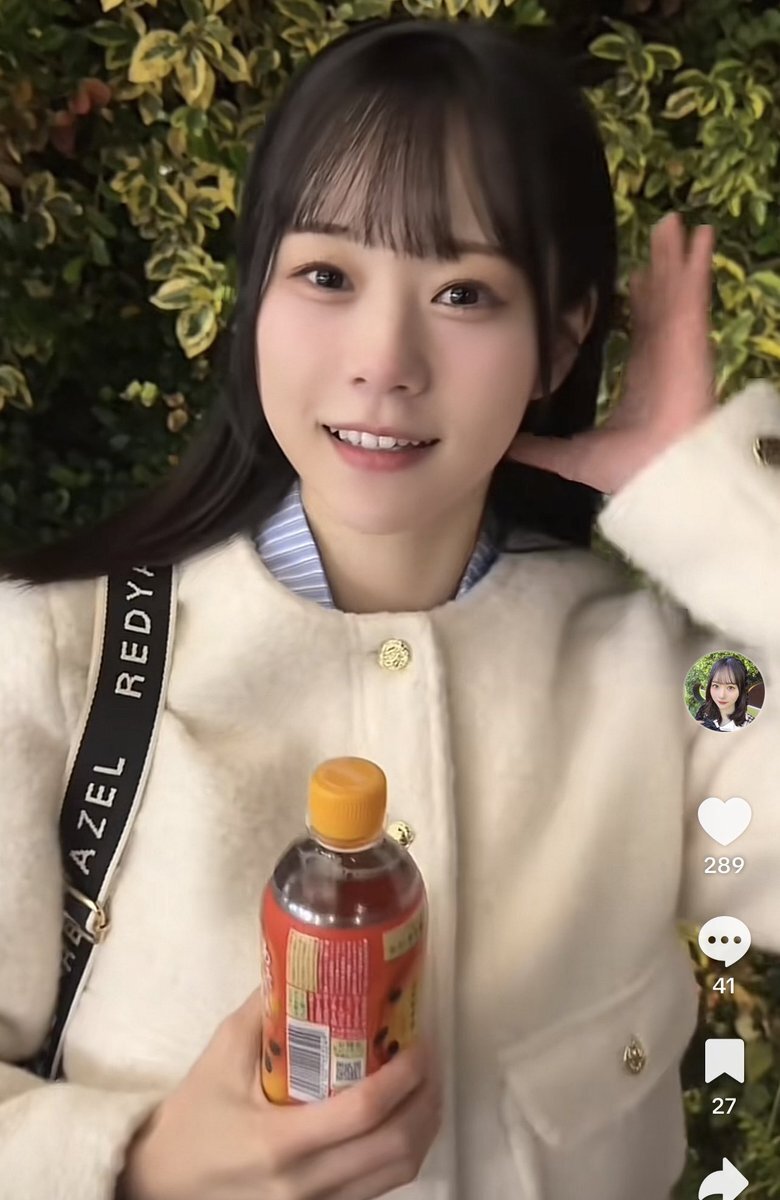
Task: Open the comments bubble showing 41
Action: 724,941
